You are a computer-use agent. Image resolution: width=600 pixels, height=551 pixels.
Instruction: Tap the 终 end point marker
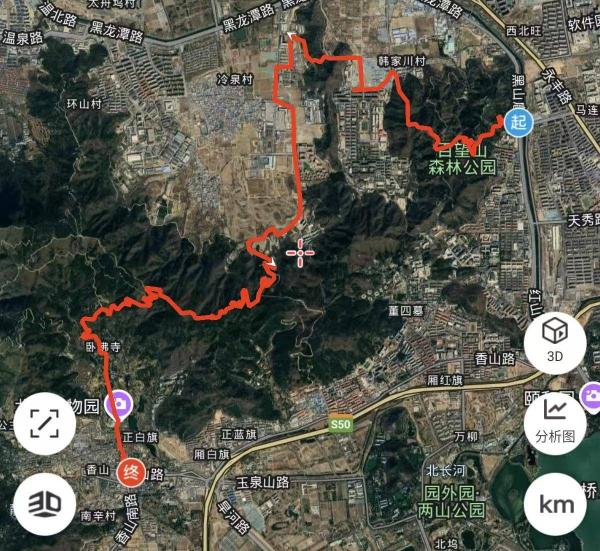click(131, 471)
